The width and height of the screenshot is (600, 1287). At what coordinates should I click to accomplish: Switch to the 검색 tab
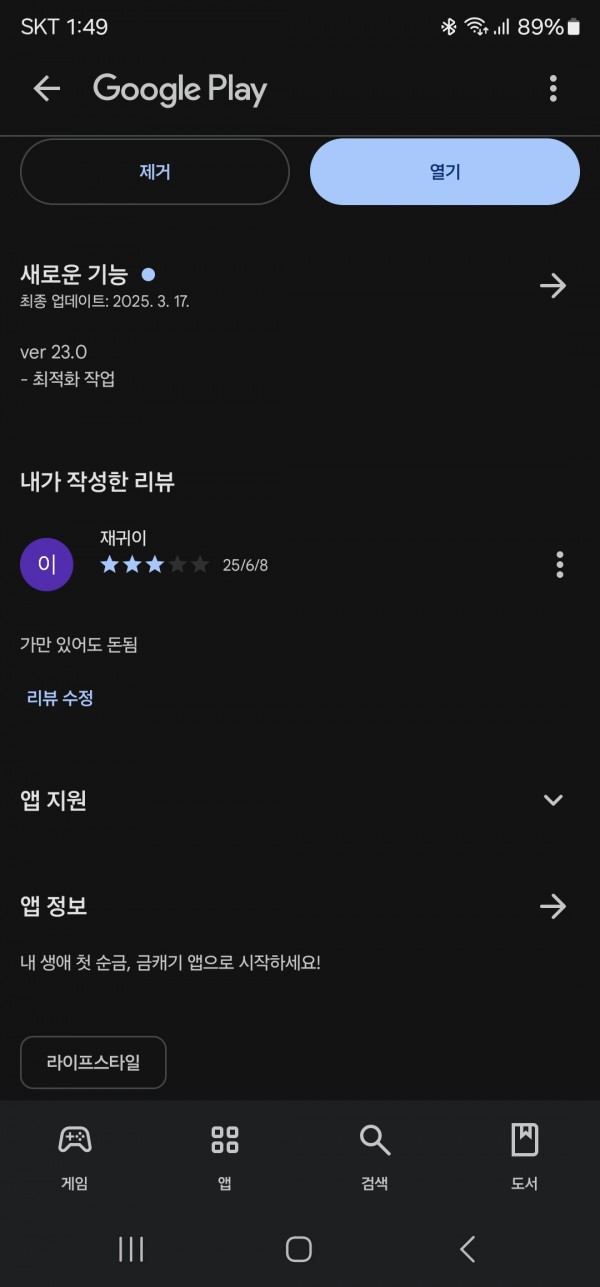pos(375,1156)
